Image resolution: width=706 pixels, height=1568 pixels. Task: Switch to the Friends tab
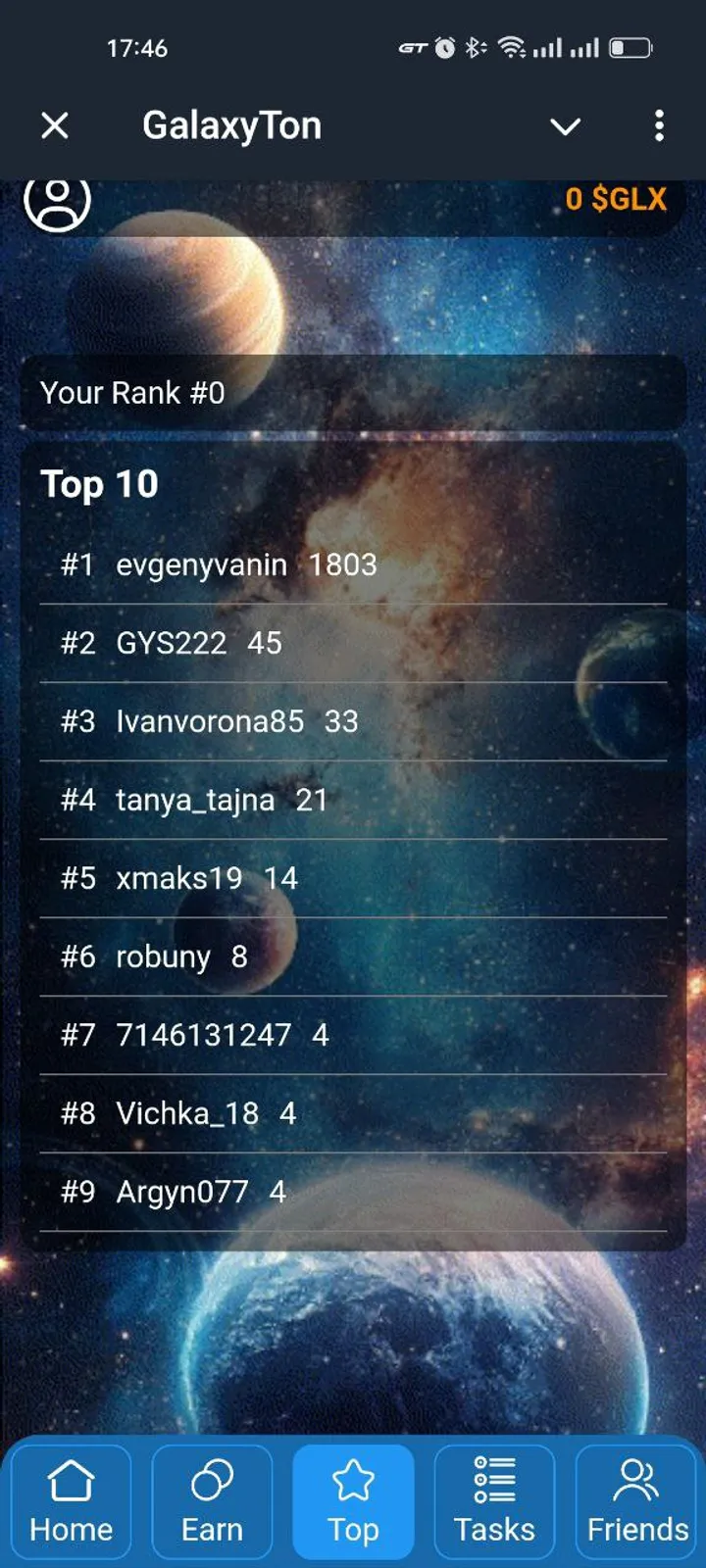(637, 1500)
